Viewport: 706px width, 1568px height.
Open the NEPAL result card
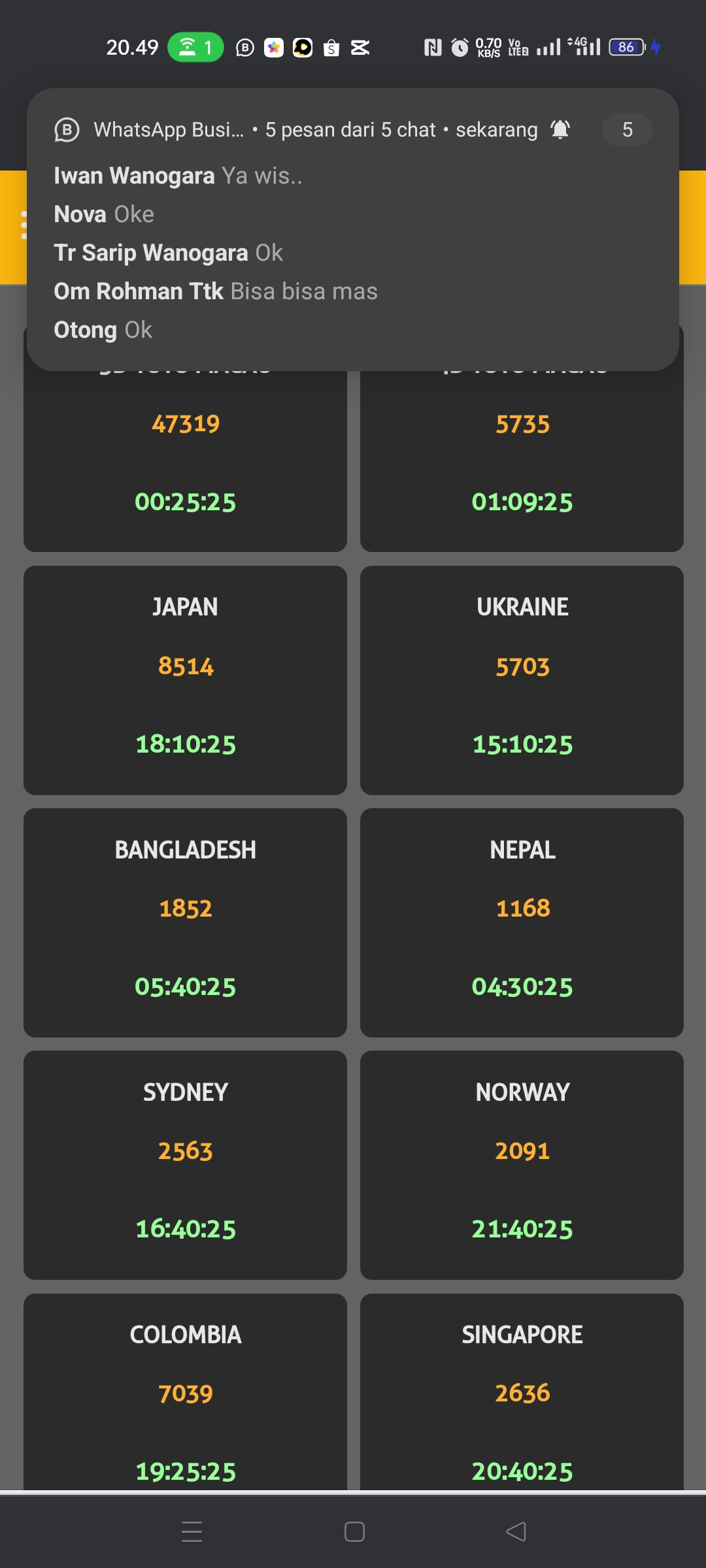coord(522,922)
